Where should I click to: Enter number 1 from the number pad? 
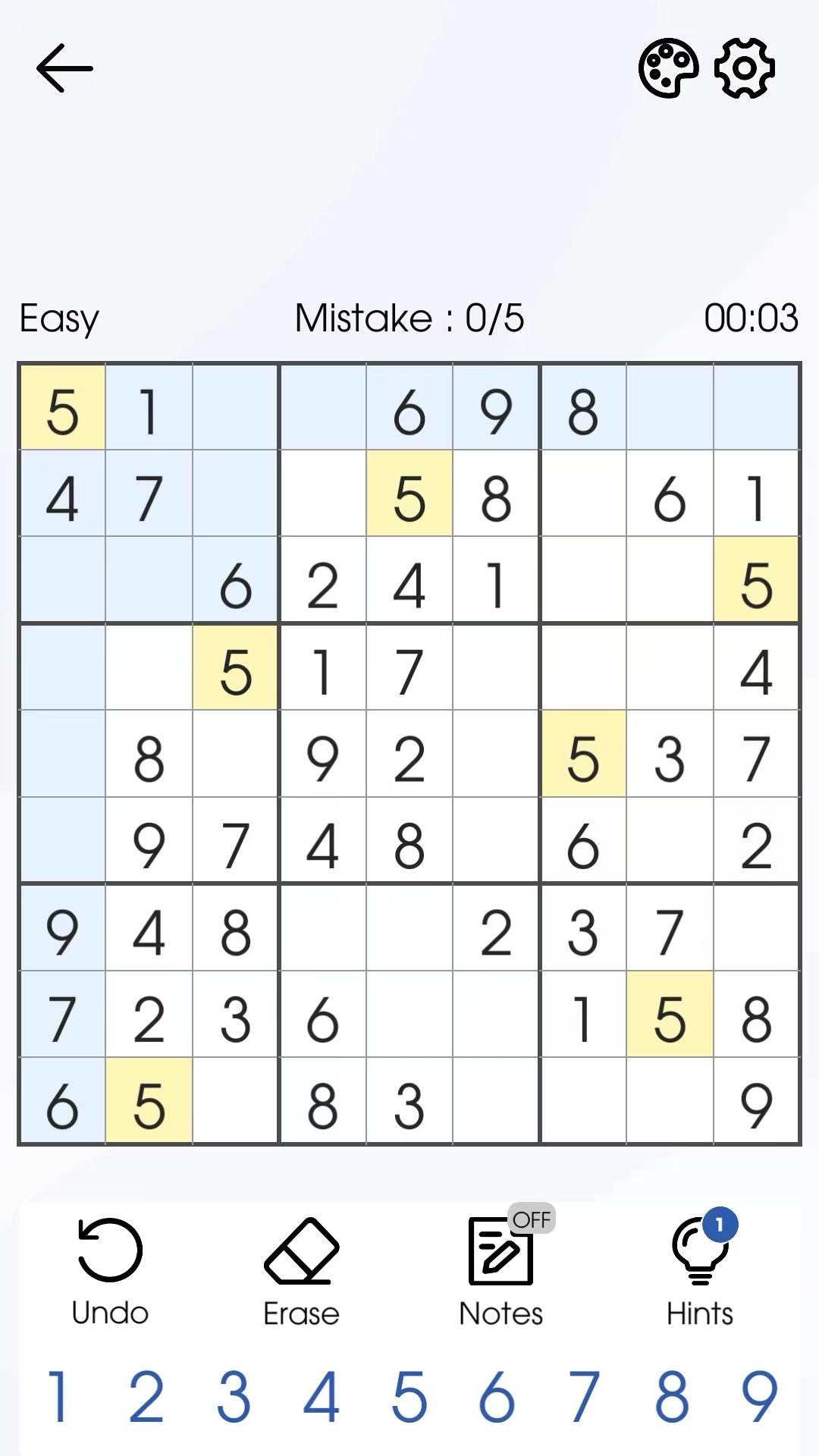[58, 1396]
